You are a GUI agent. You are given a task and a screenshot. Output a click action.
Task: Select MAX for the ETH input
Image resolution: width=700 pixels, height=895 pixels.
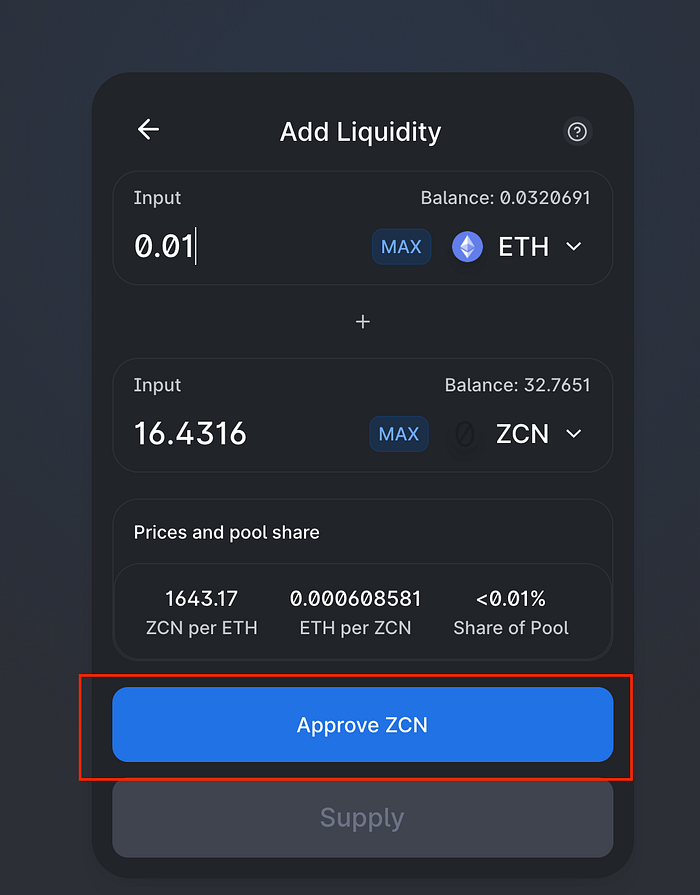click(401, 247)
